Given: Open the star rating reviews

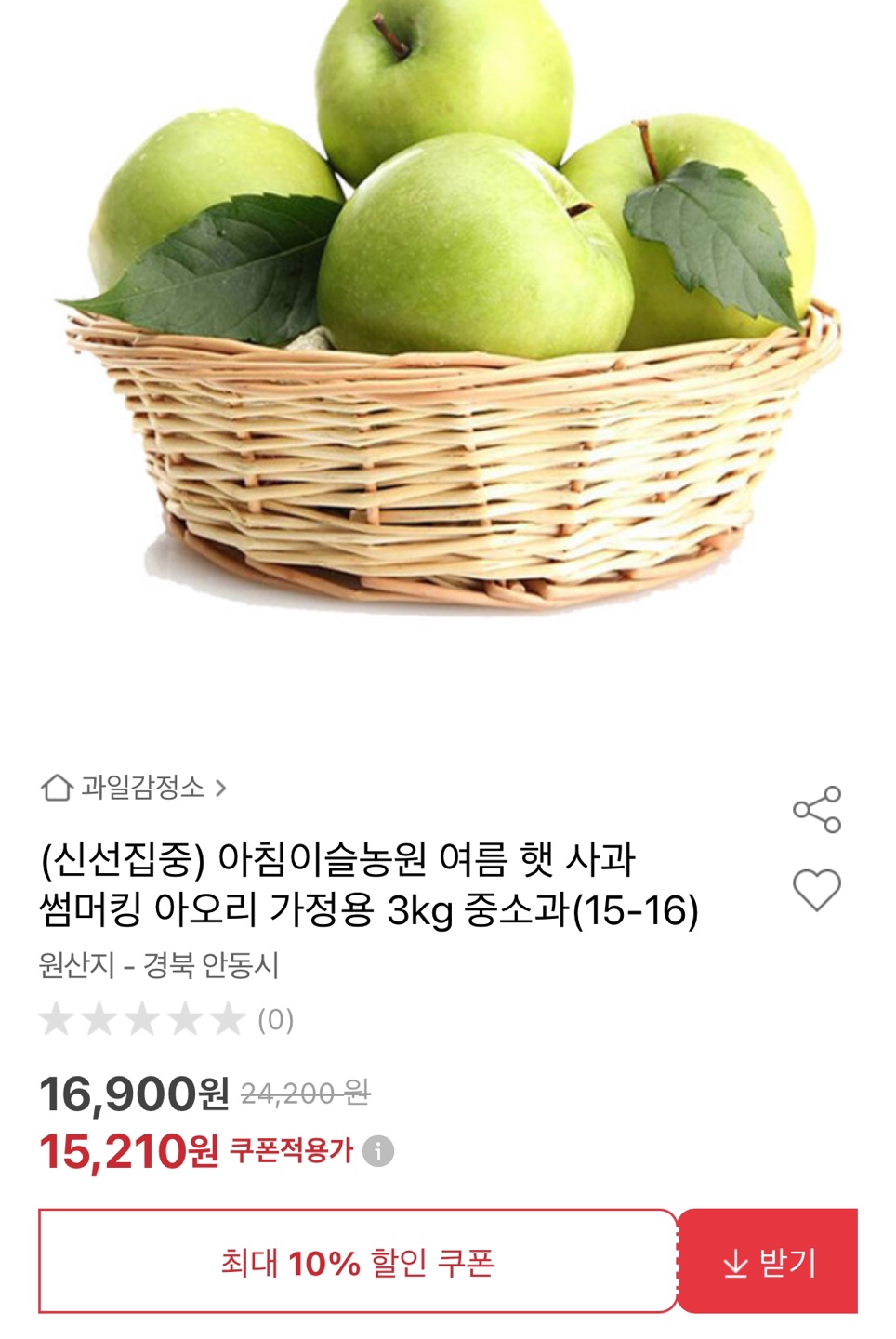Looking at the screenshot, I should point(165,1020).
